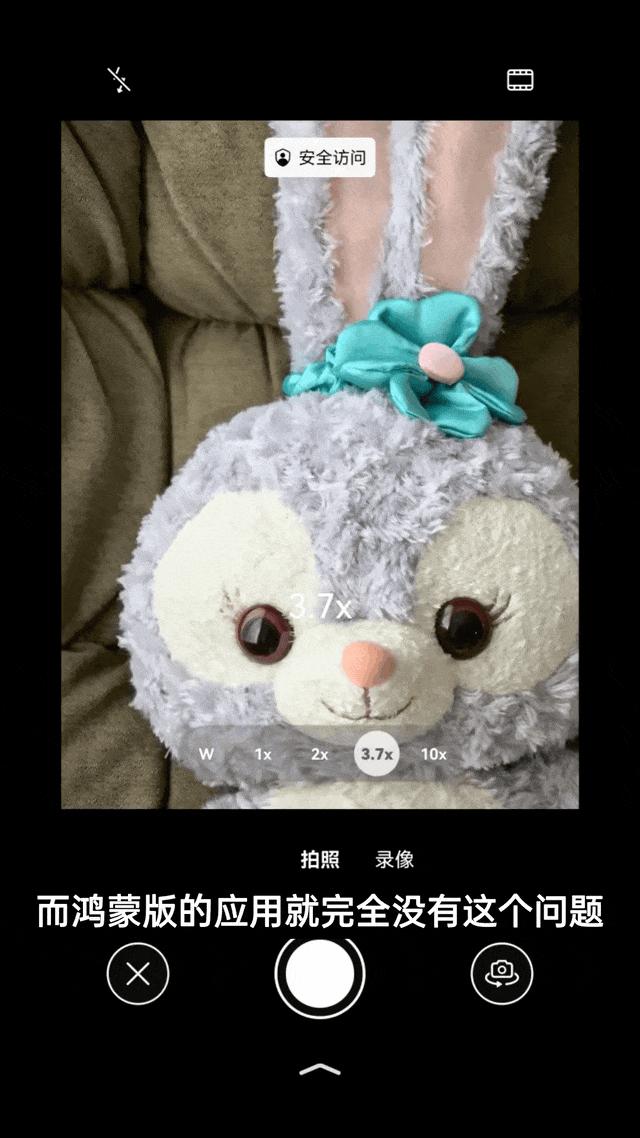Switch to 录像 video mode
The width and height of the screenshot is (640, 1138).
(x=394, y=859)
